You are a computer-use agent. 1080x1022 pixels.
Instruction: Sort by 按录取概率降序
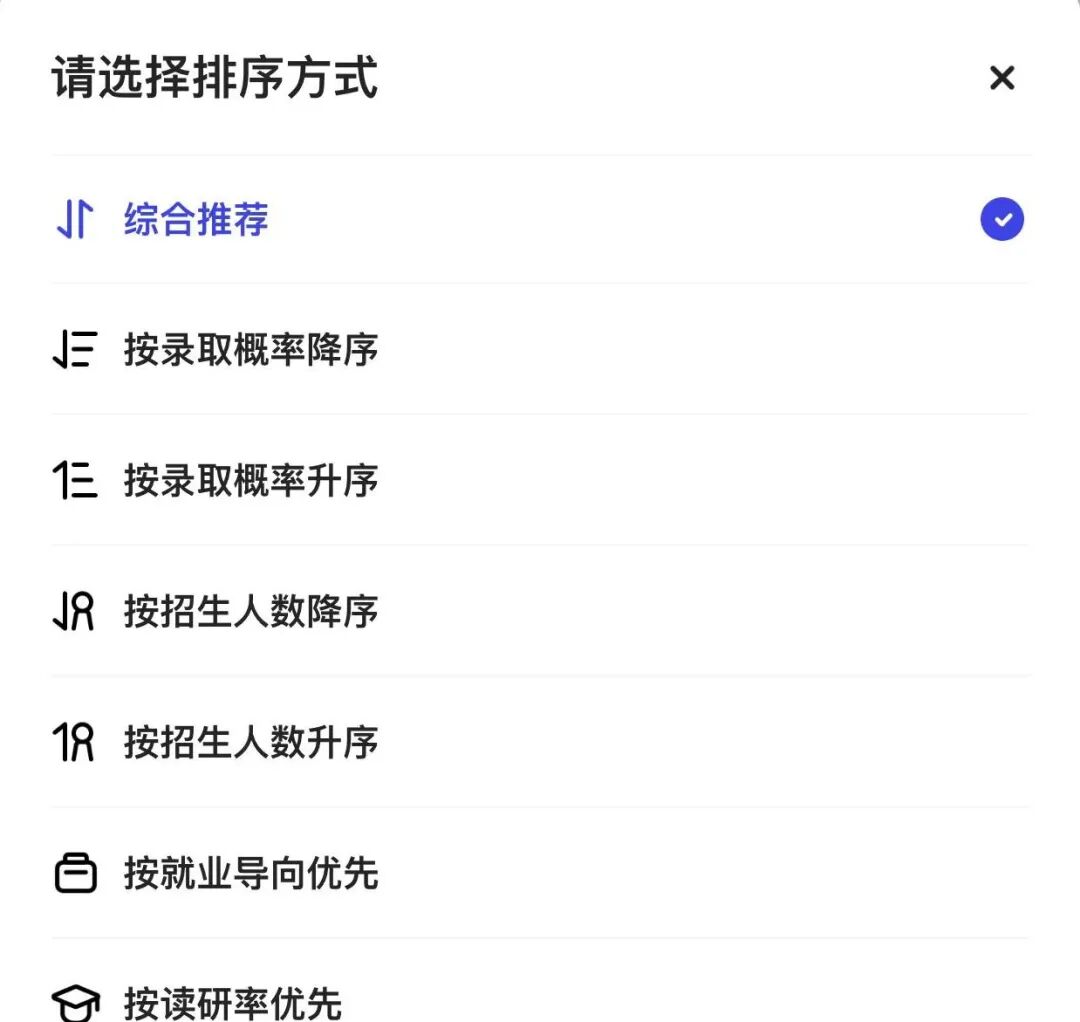tap(250, 350)
